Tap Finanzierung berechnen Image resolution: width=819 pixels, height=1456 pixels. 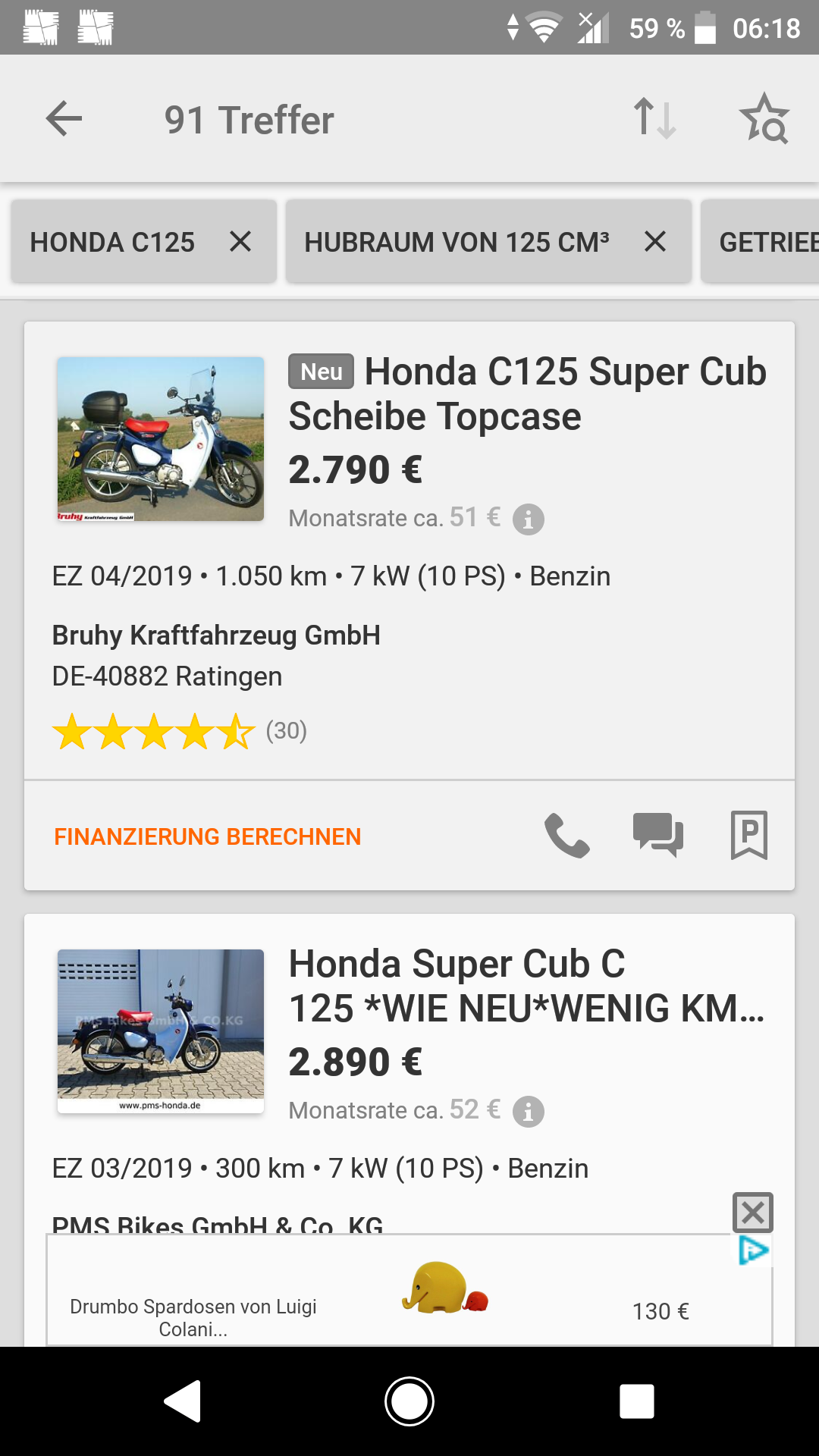click(x=208, y=836)
